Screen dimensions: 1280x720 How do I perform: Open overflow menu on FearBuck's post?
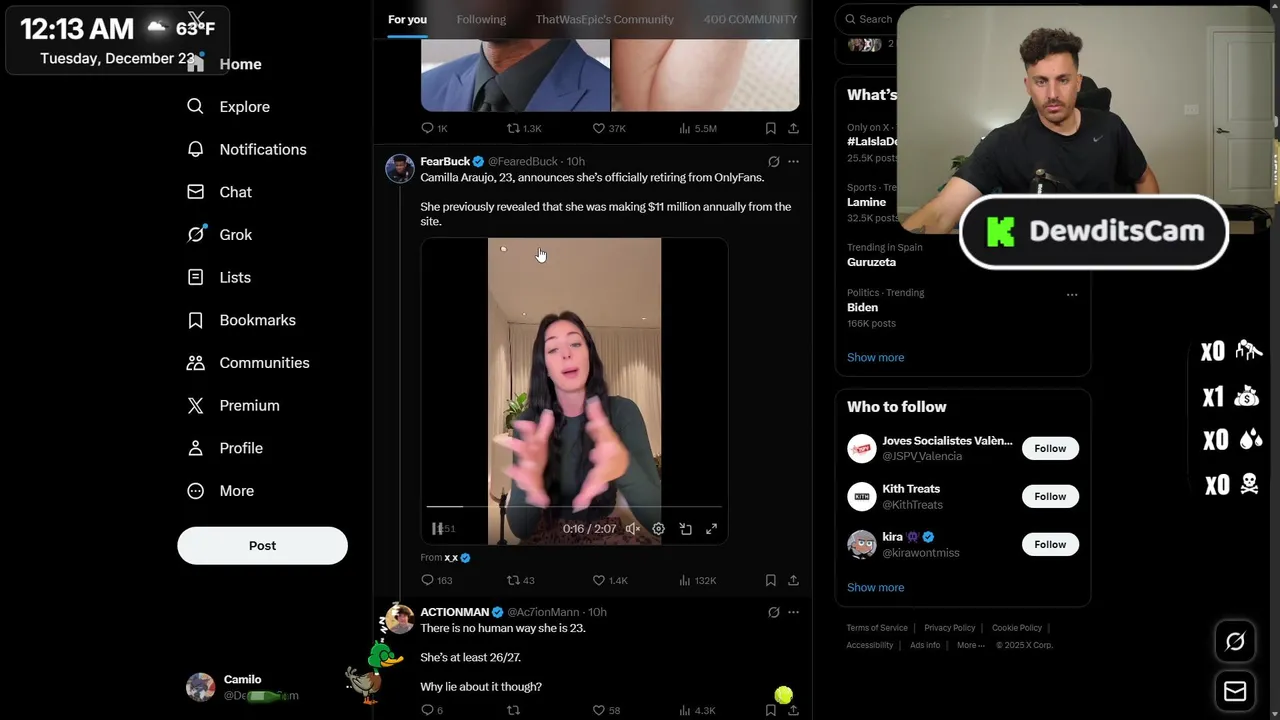793,161
